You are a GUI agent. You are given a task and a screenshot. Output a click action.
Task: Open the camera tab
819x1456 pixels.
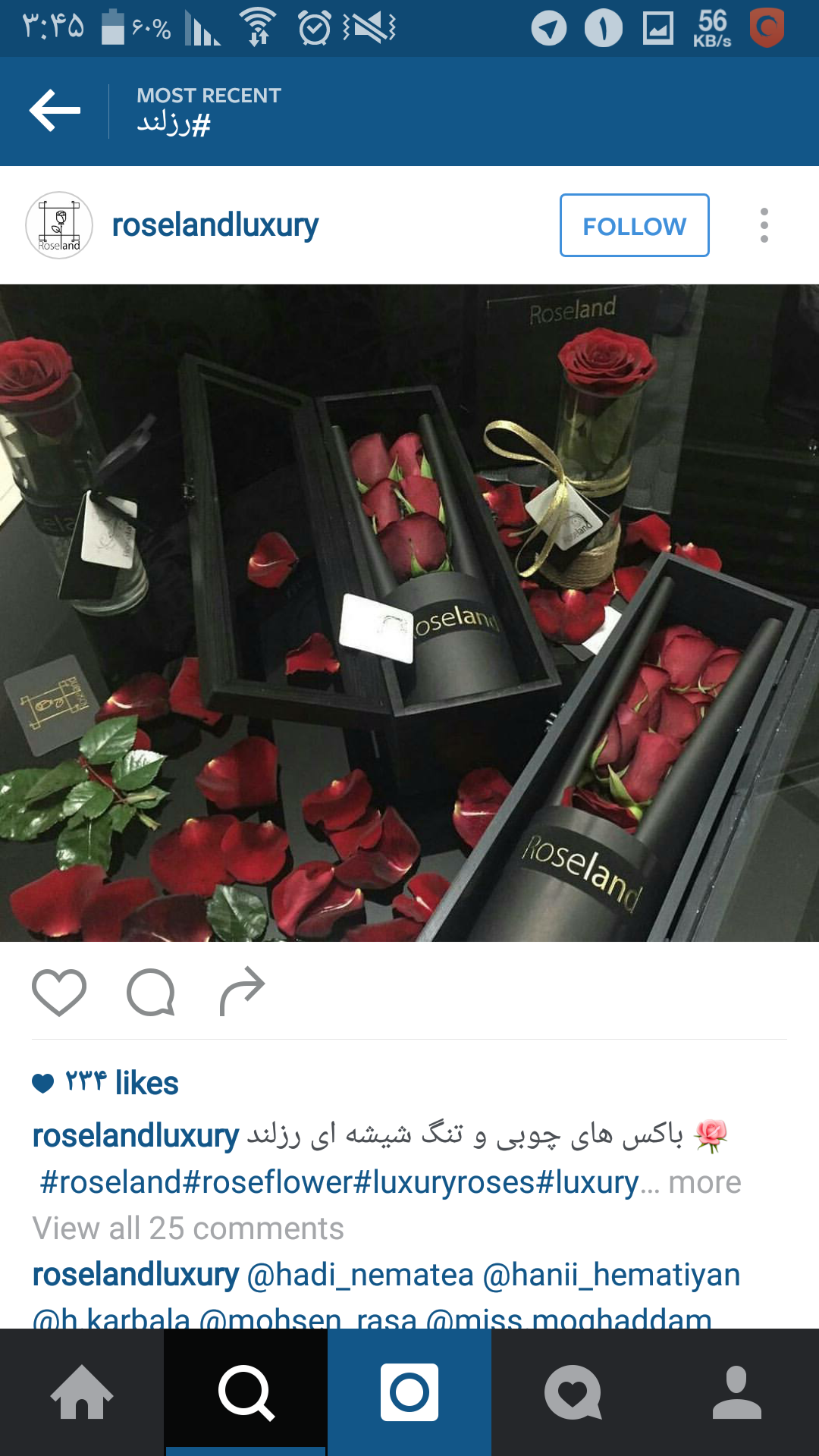(409, 1392)
